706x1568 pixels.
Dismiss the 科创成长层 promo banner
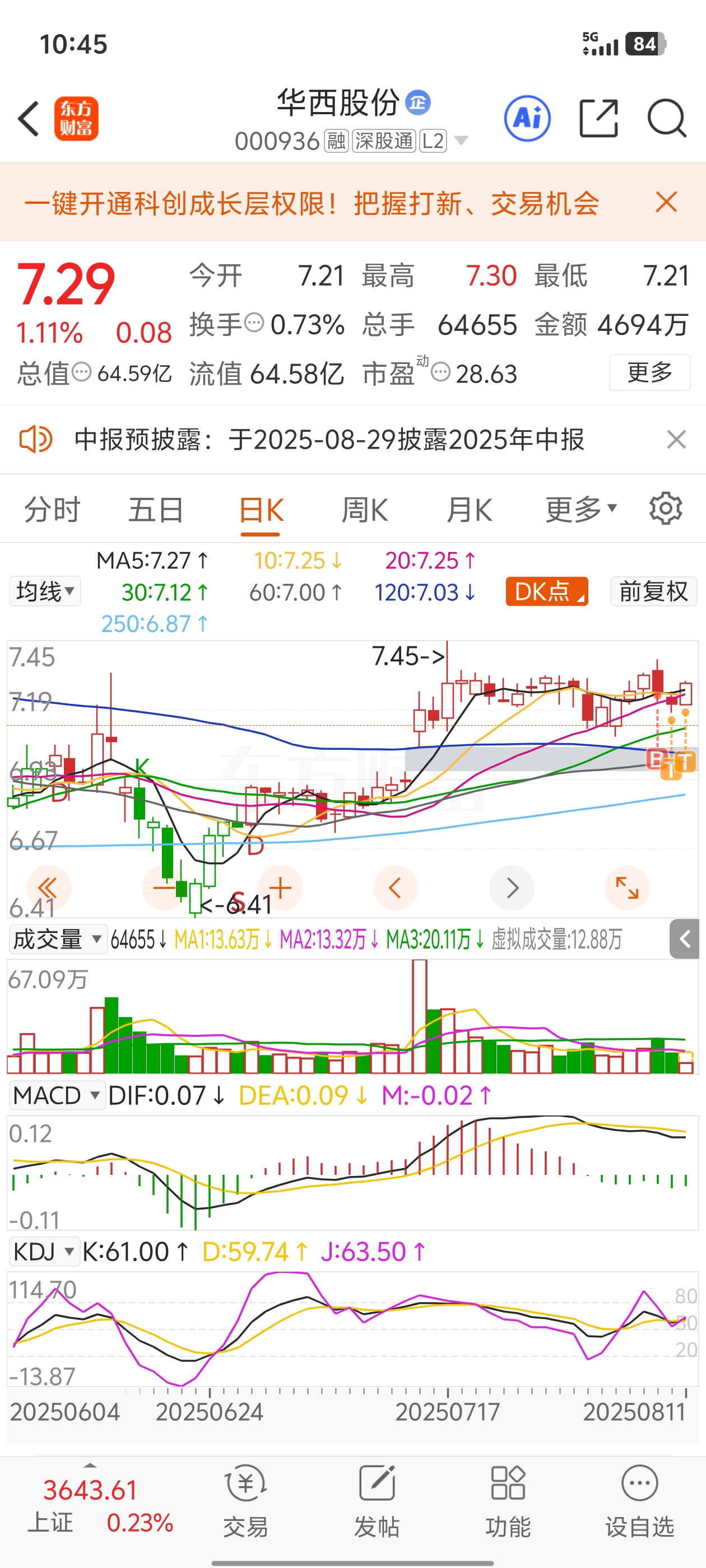666,202
